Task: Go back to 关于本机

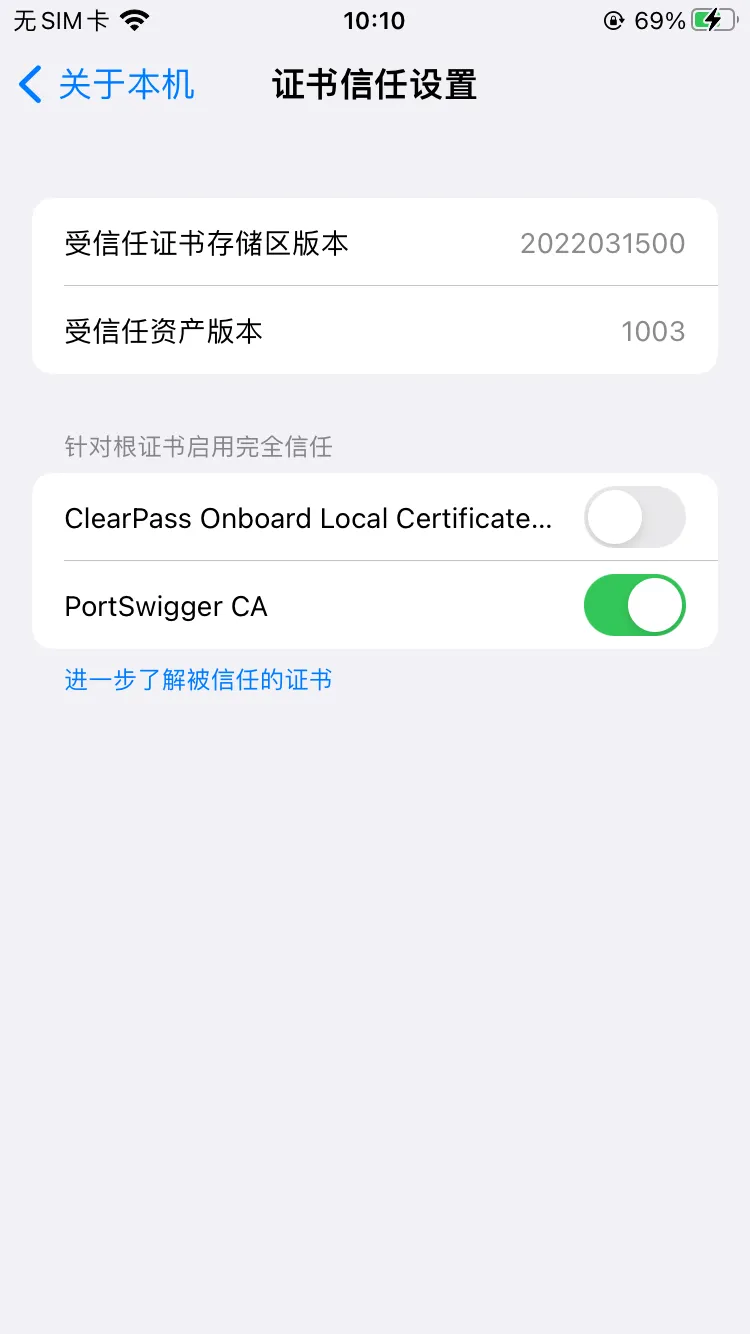Action: [106, 85]
